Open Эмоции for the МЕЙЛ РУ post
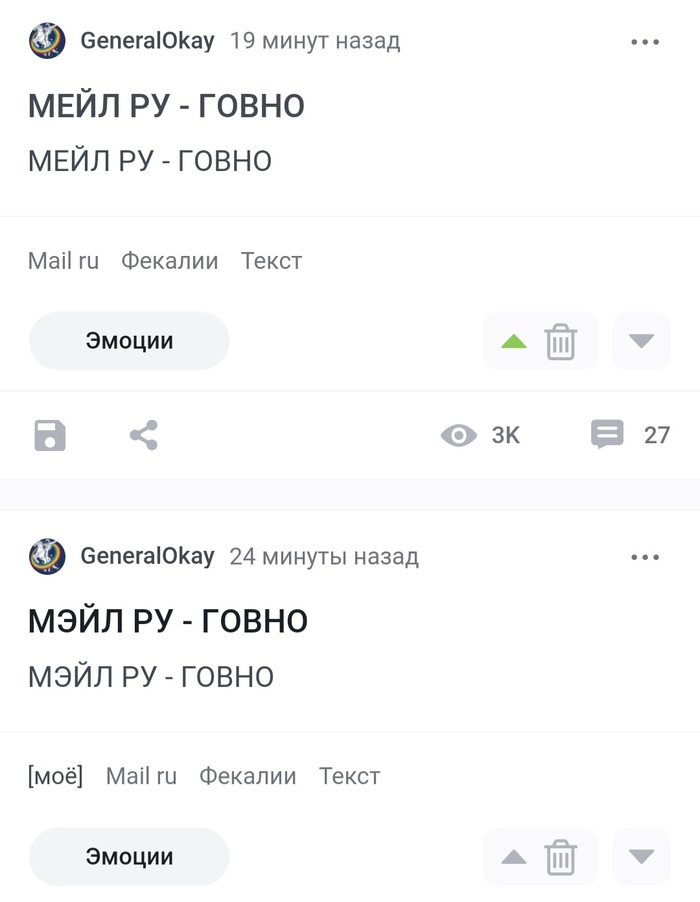The height and width of the screenshot is (902, 700). click(129, 341)
